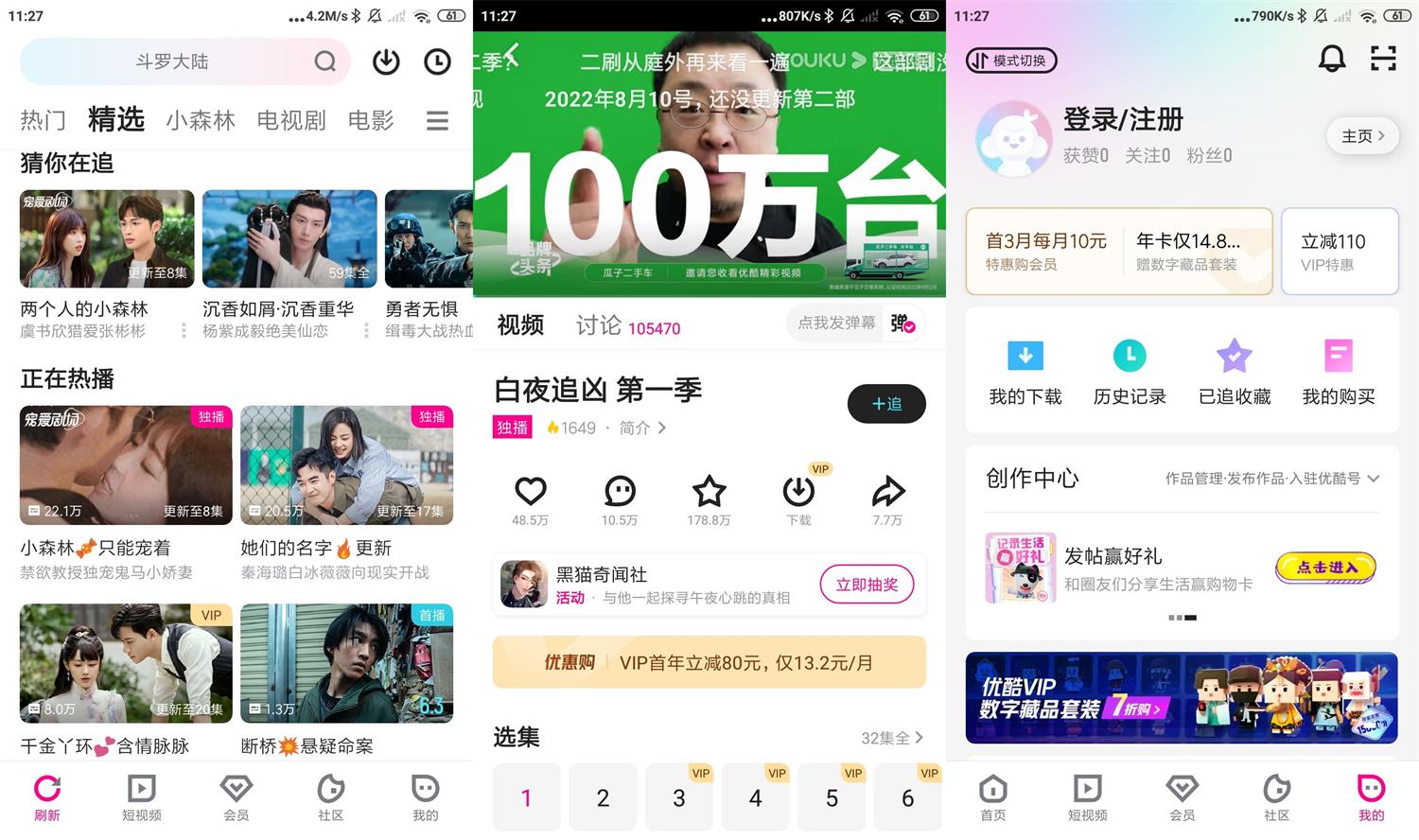Favorite the show using the star icon
Viewport: 1419px width, 840px height.
click(709, 492)
